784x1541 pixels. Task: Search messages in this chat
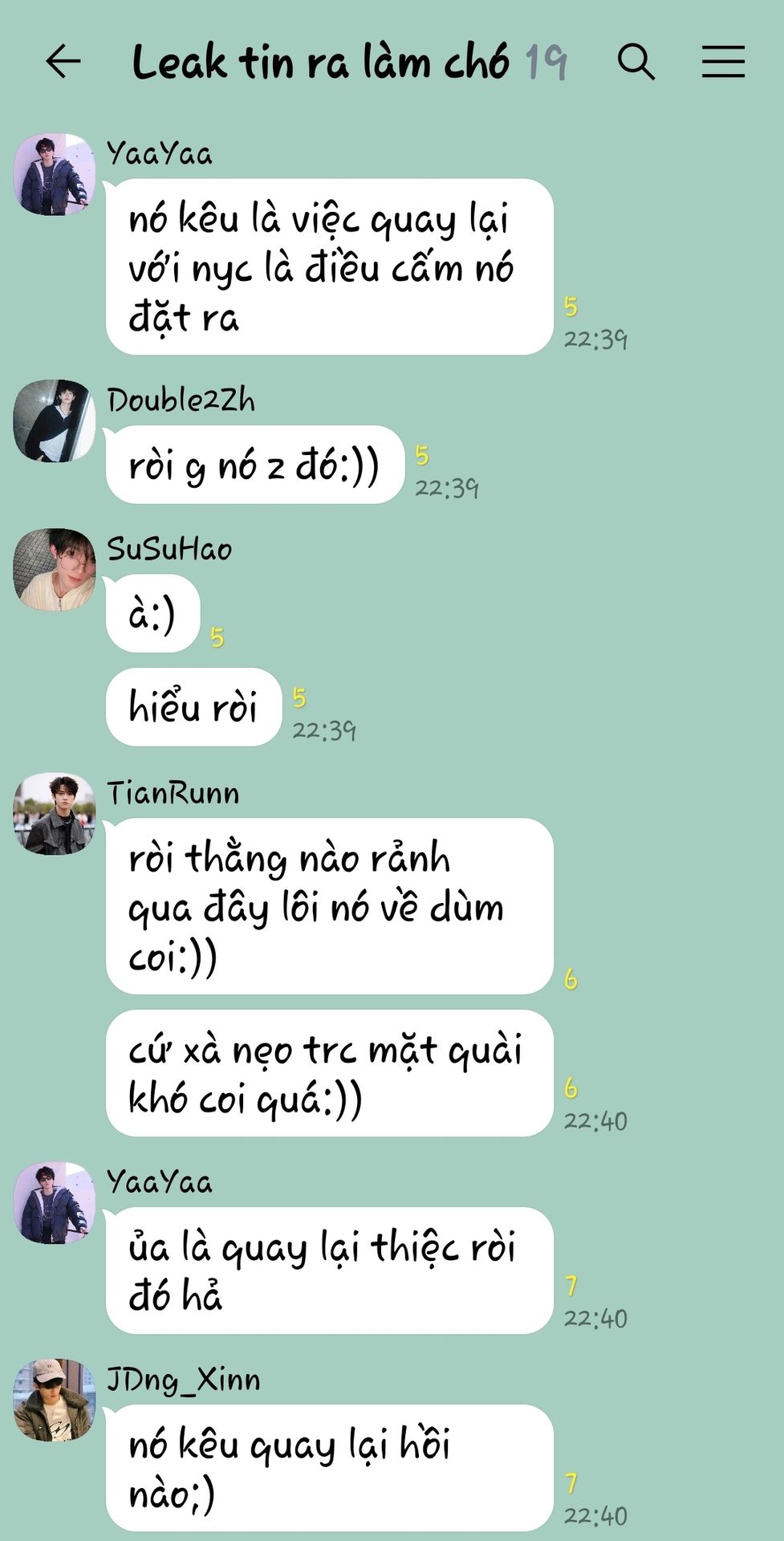coord(636,62)
